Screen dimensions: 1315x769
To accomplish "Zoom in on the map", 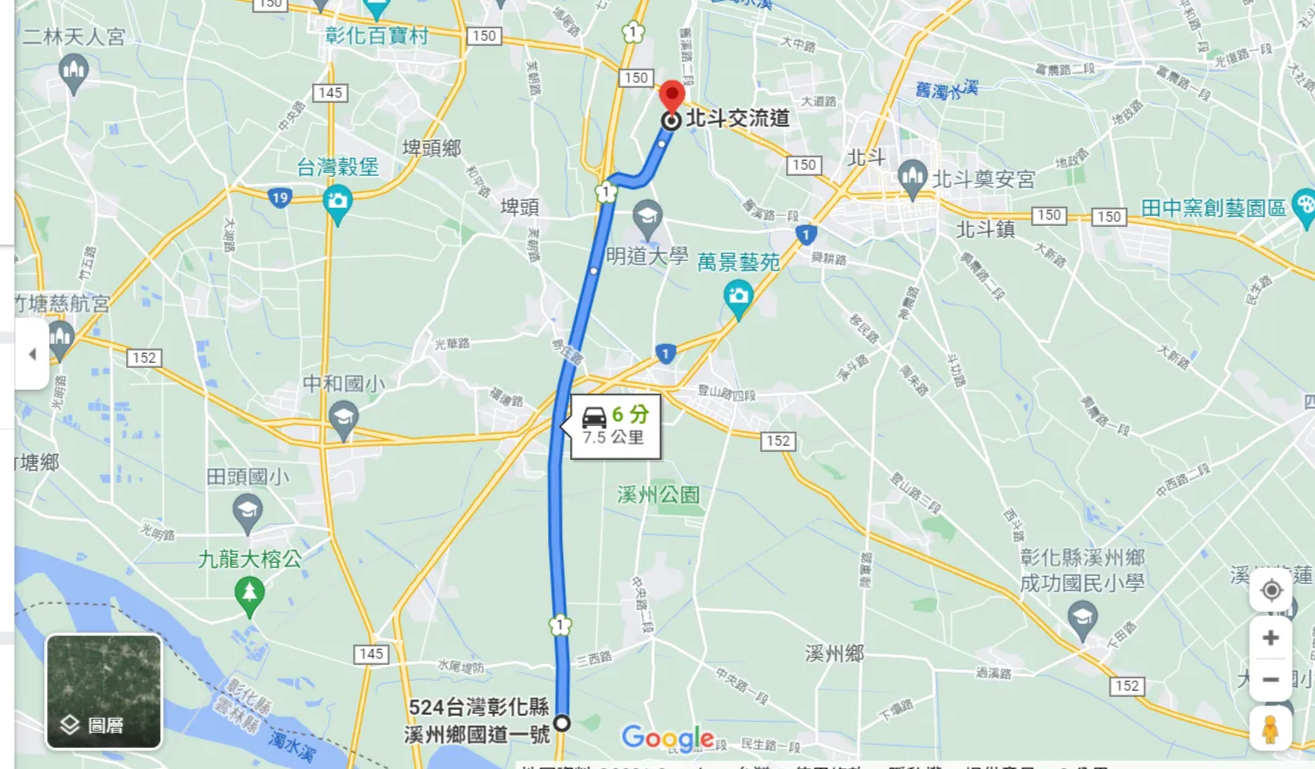I will (1270, 638).
